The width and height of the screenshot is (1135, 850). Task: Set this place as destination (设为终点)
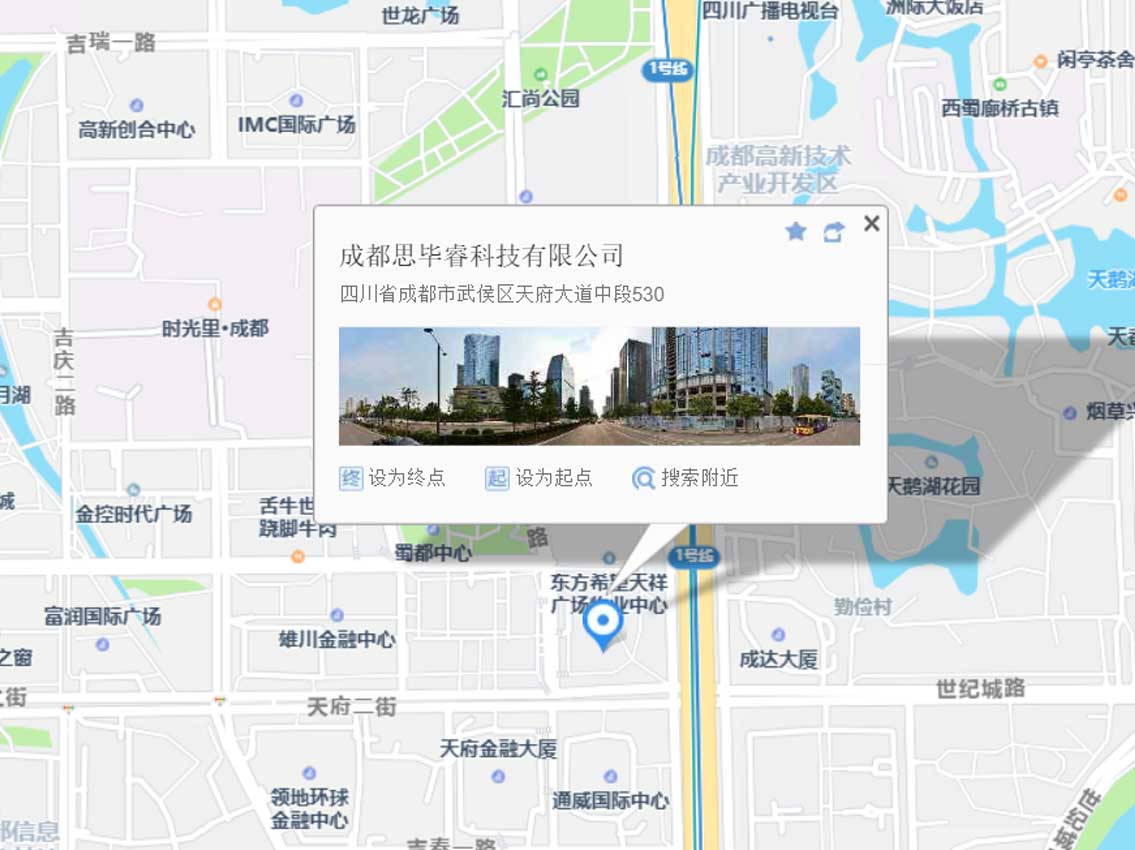point(392,478)
